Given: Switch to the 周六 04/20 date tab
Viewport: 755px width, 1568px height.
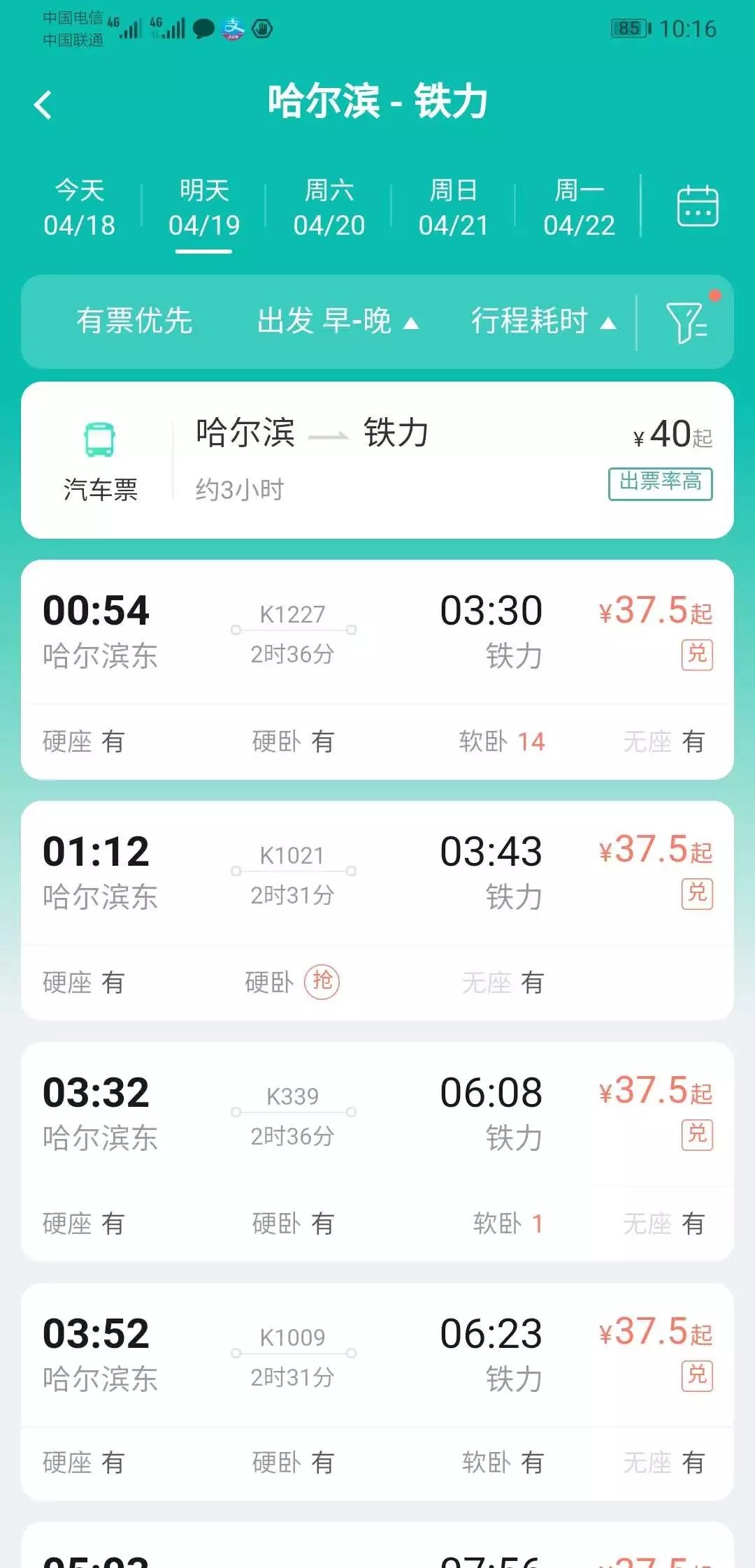Looking at the screenshot, I should pyautogui.click(x=329, y=208).
